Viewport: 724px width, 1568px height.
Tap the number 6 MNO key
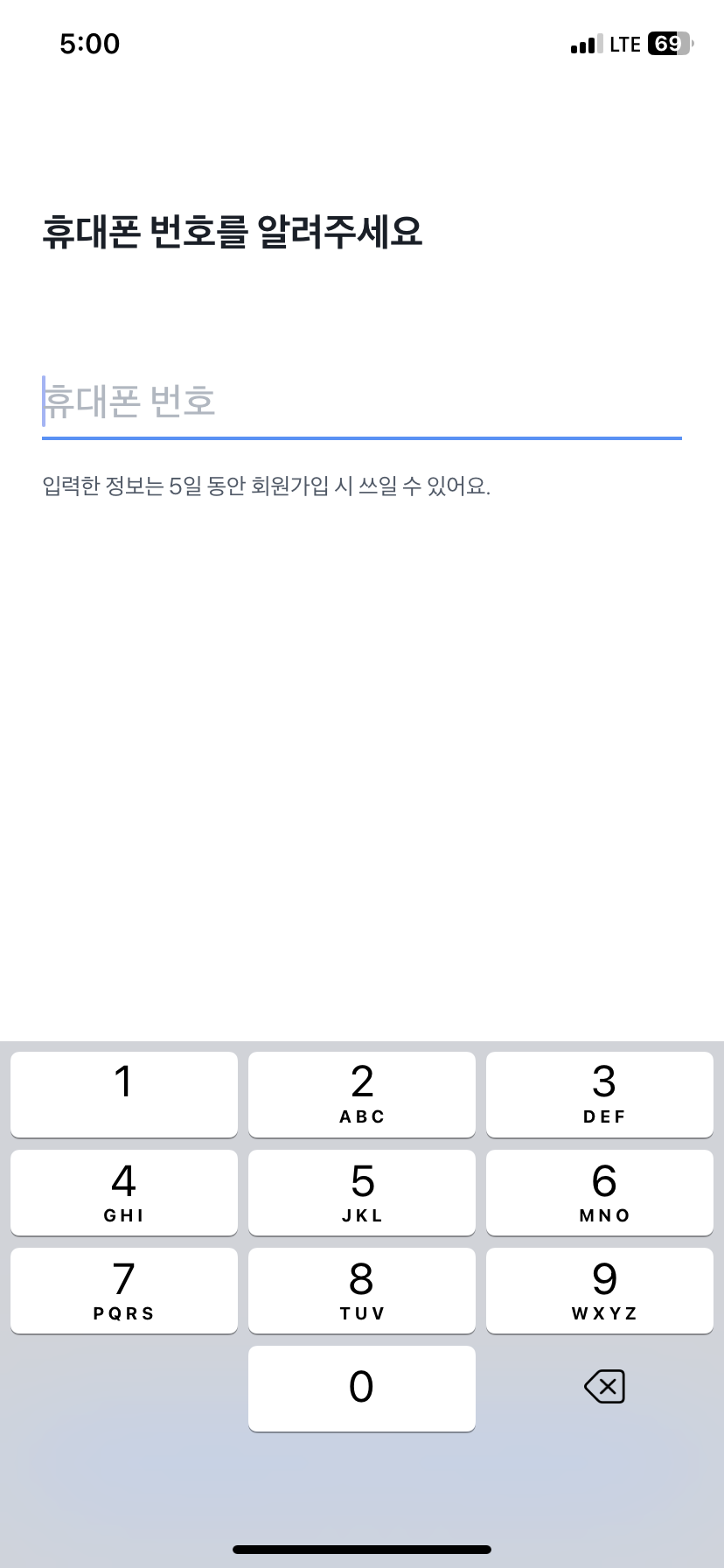pos(600,1192)
